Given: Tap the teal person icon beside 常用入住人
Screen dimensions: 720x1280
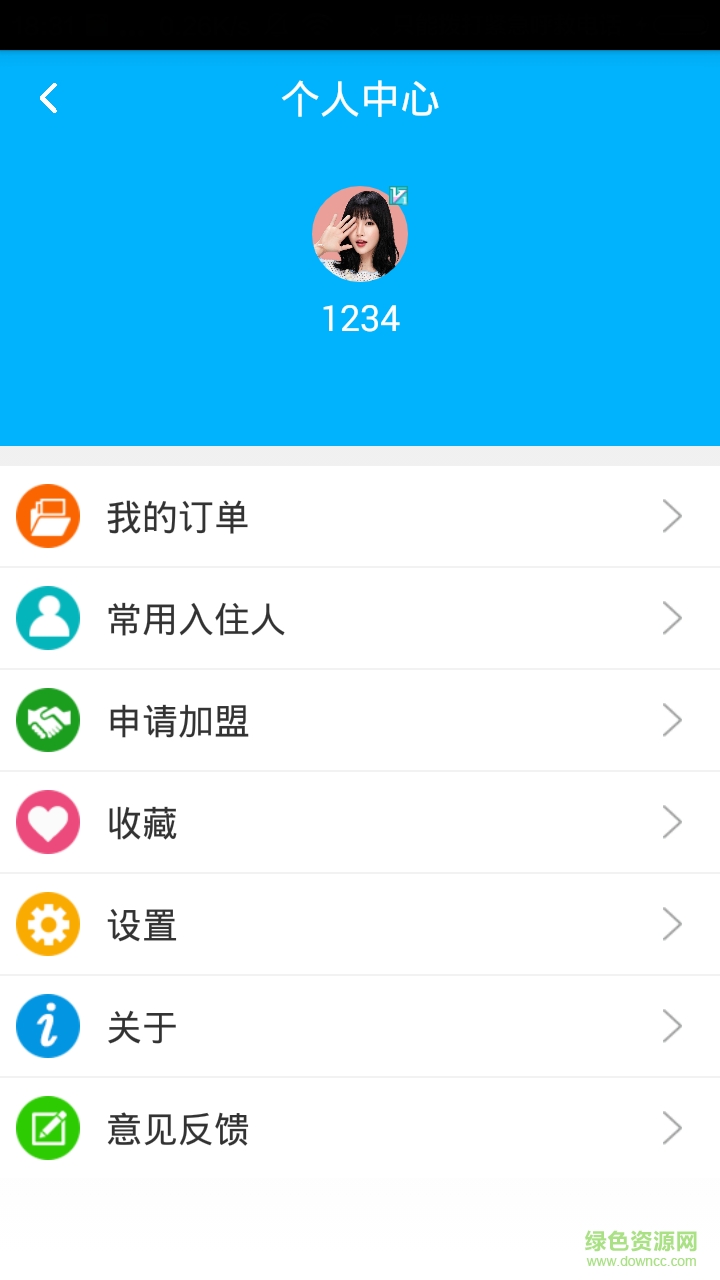Looking at the screenshot, I should tap(47, 618).
